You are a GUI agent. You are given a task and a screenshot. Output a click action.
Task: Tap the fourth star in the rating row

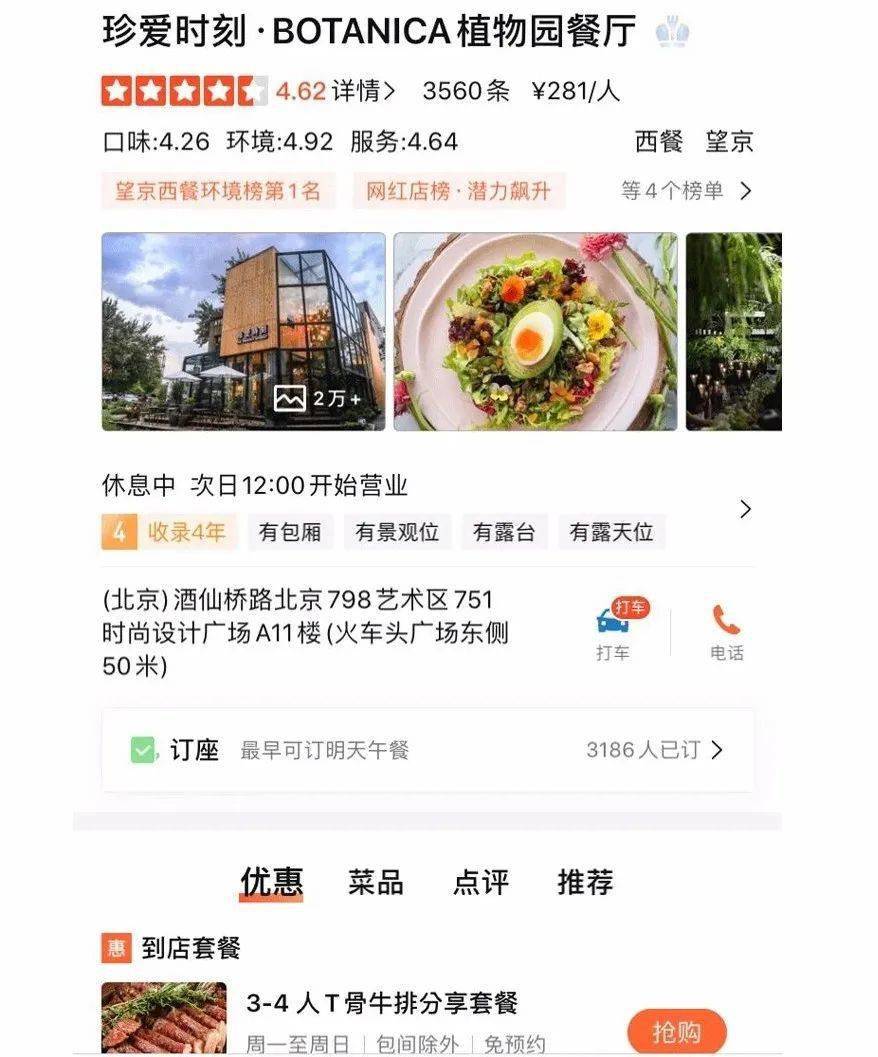(221, 88)
